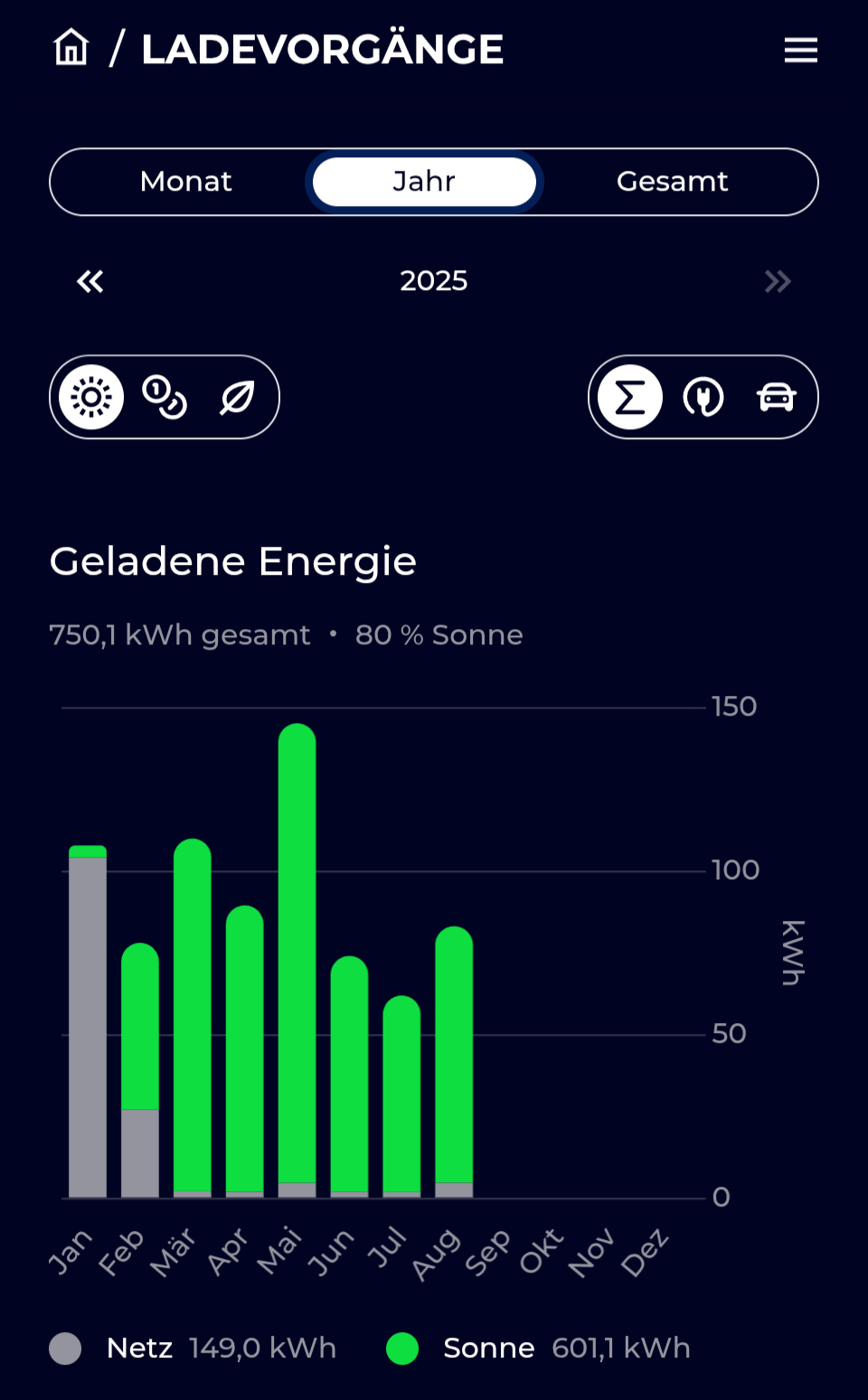The image size is (868, 1400).
Task: Switch to the Gesamt view
Action: 672,182
